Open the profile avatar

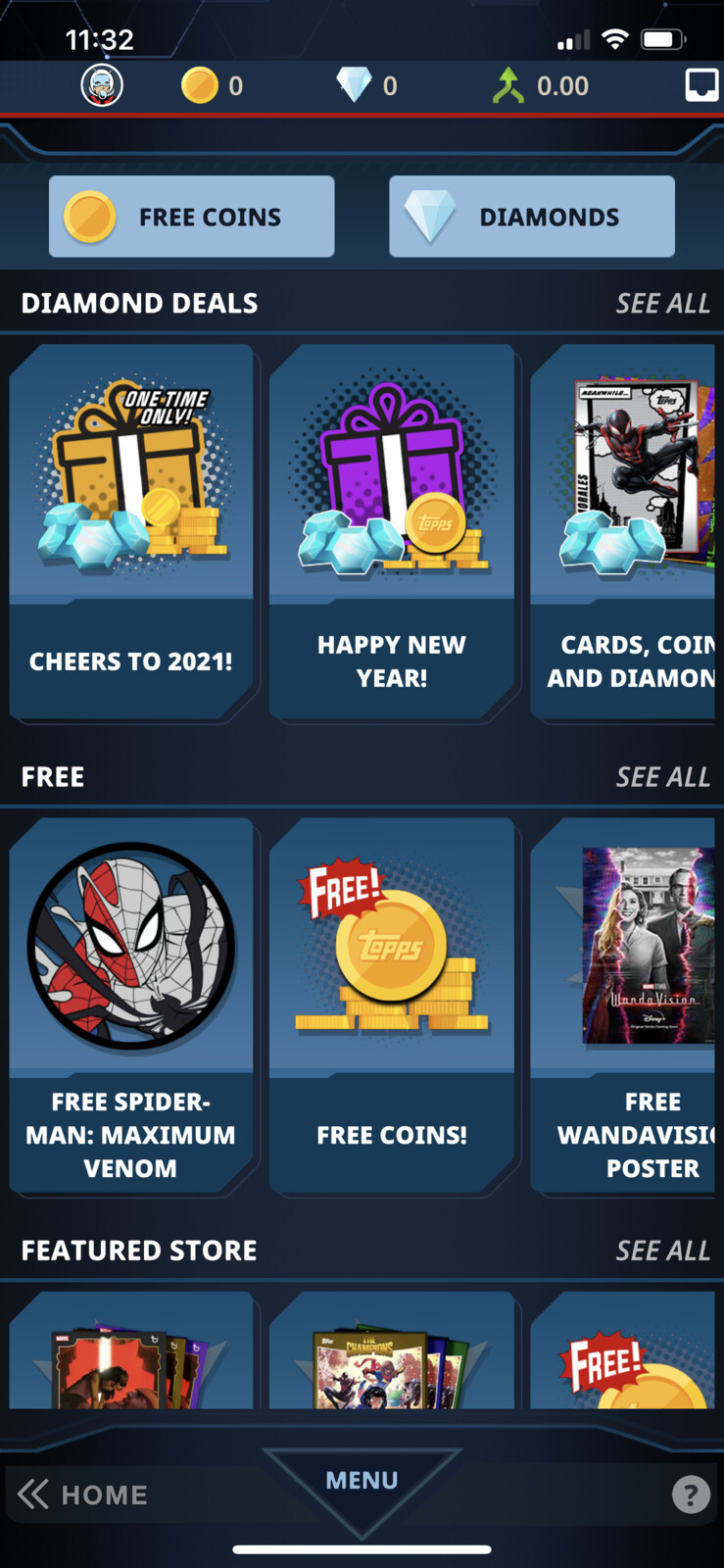point(102,86)
